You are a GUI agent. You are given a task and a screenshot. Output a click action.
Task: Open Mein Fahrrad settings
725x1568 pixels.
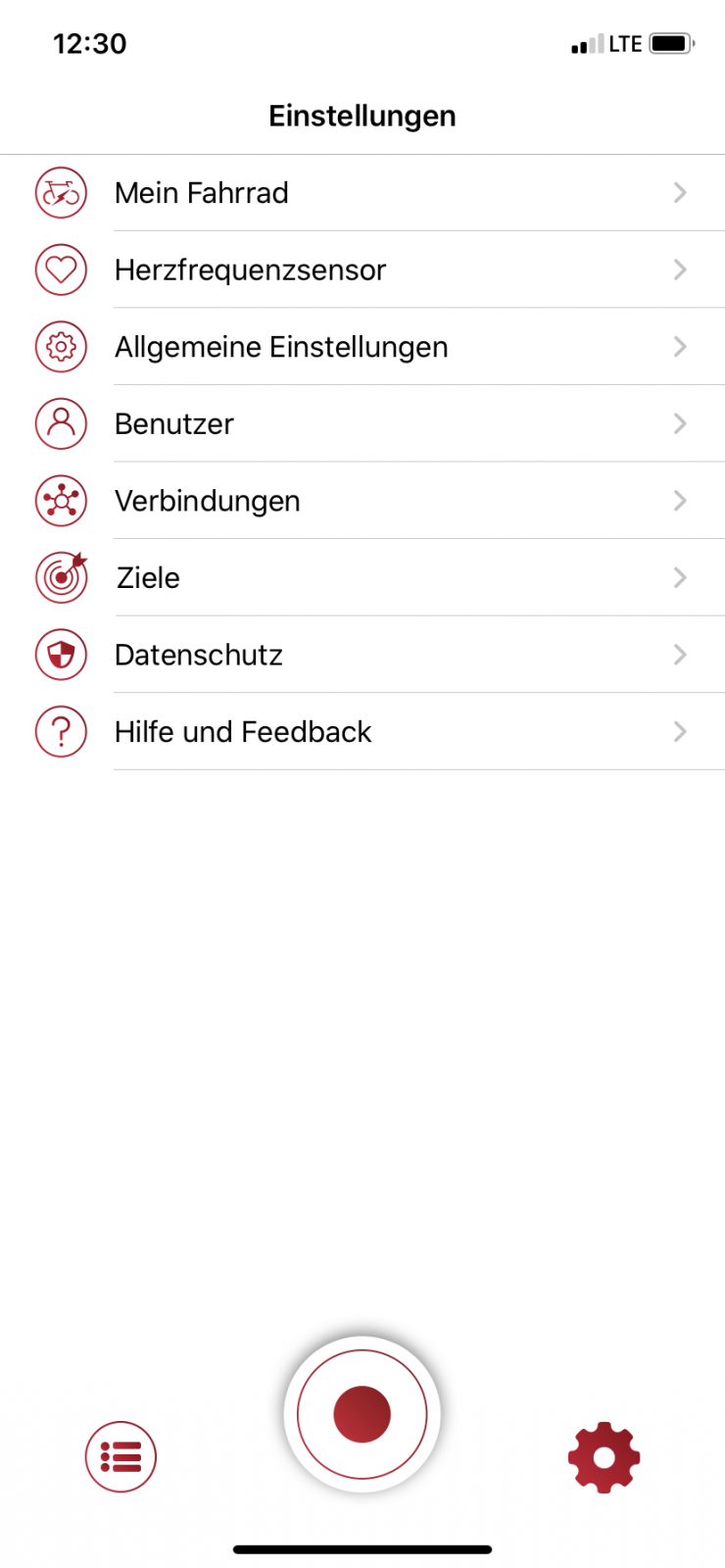[362, 193]
